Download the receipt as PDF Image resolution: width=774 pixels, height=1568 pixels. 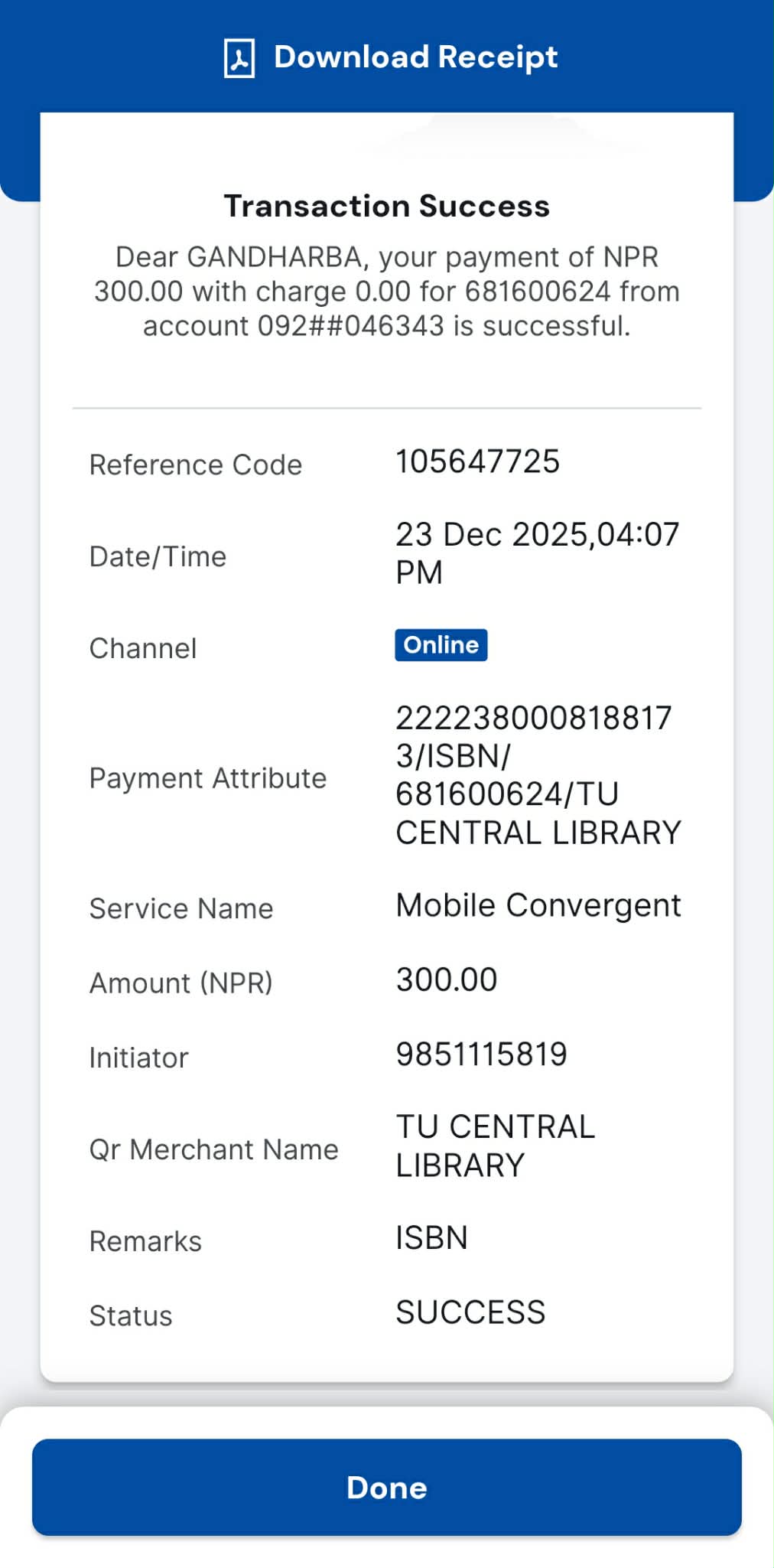(x=390, y=57)
